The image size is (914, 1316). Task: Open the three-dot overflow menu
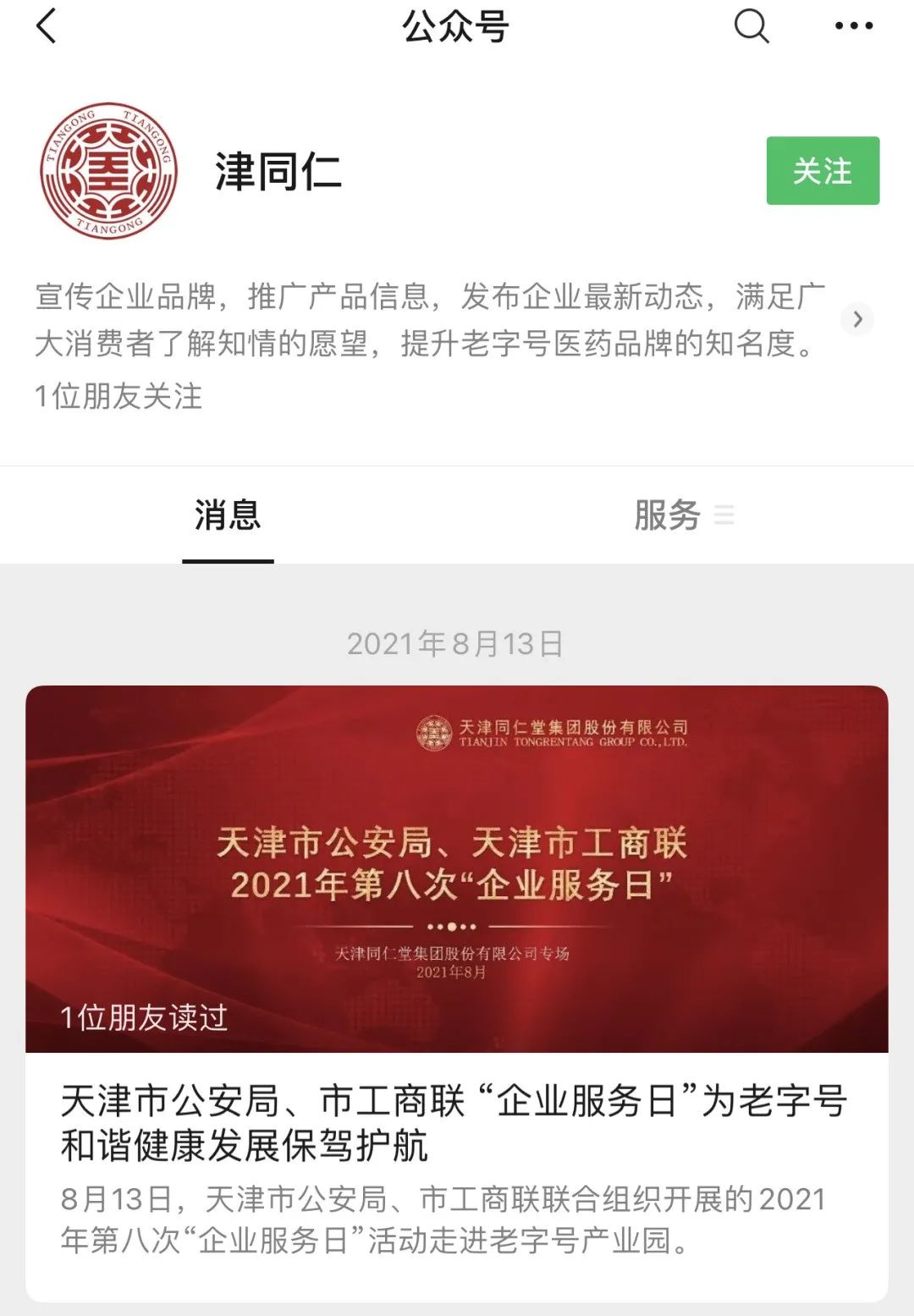[x=853, y=26]
